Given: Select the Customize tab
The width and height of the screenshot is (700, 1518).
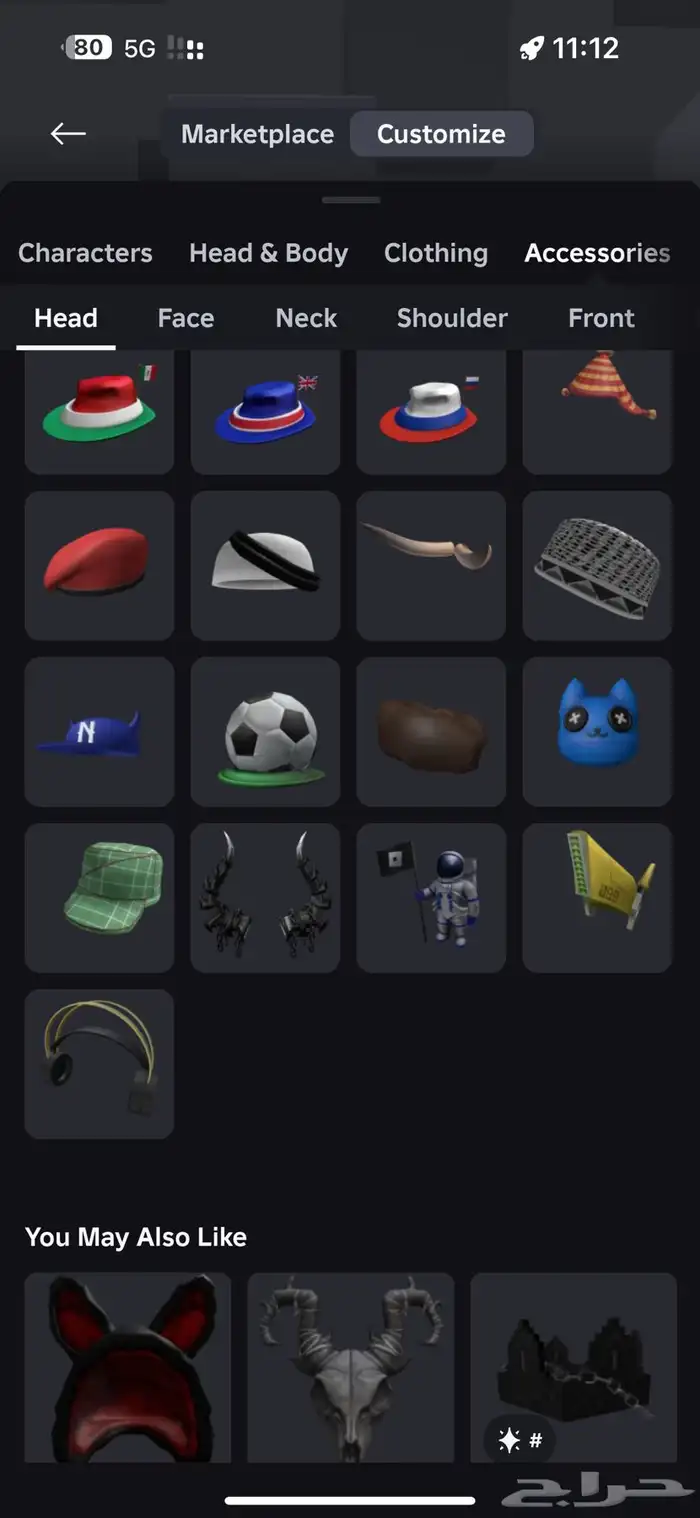Looking at the screenshot, I should (x=441, y=134).
